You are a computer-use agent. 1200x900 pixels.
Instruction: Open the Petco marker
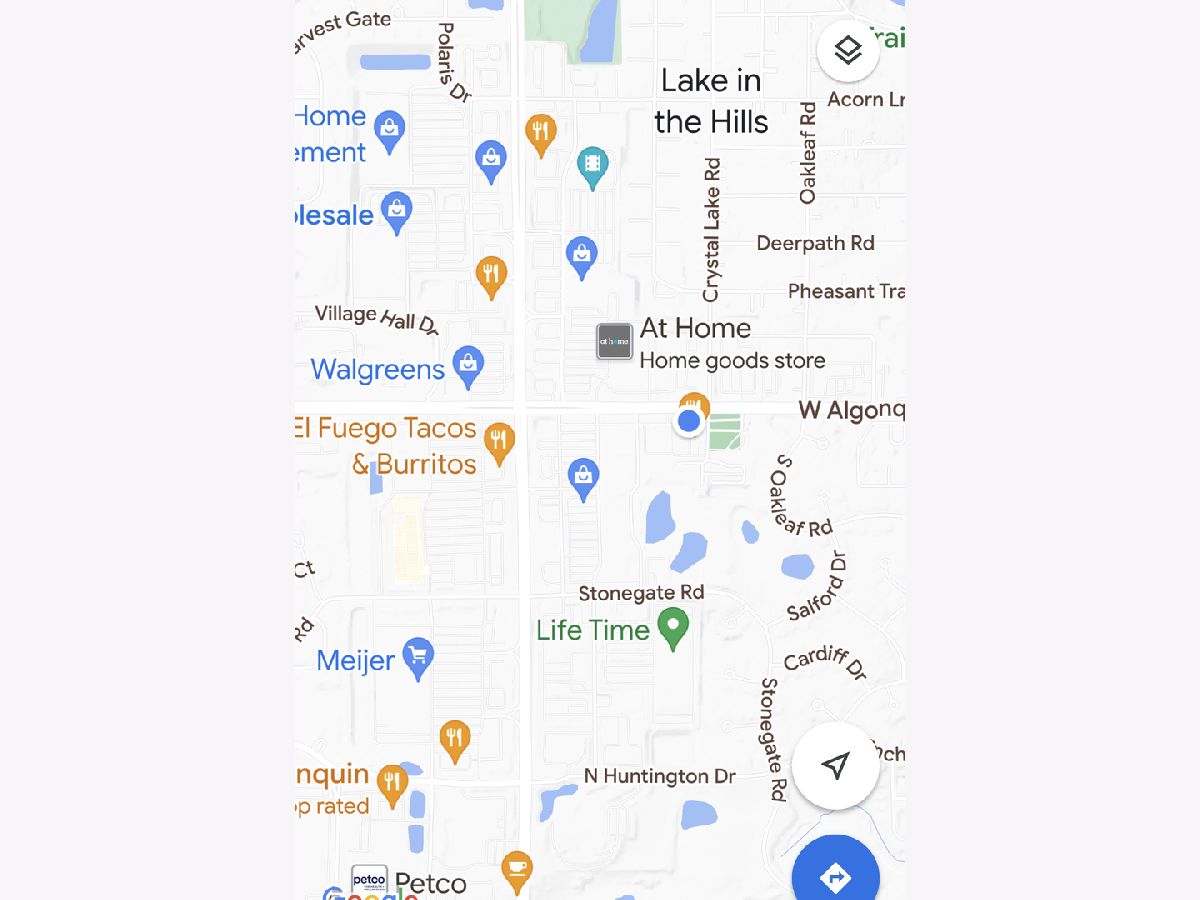point(370,880)
